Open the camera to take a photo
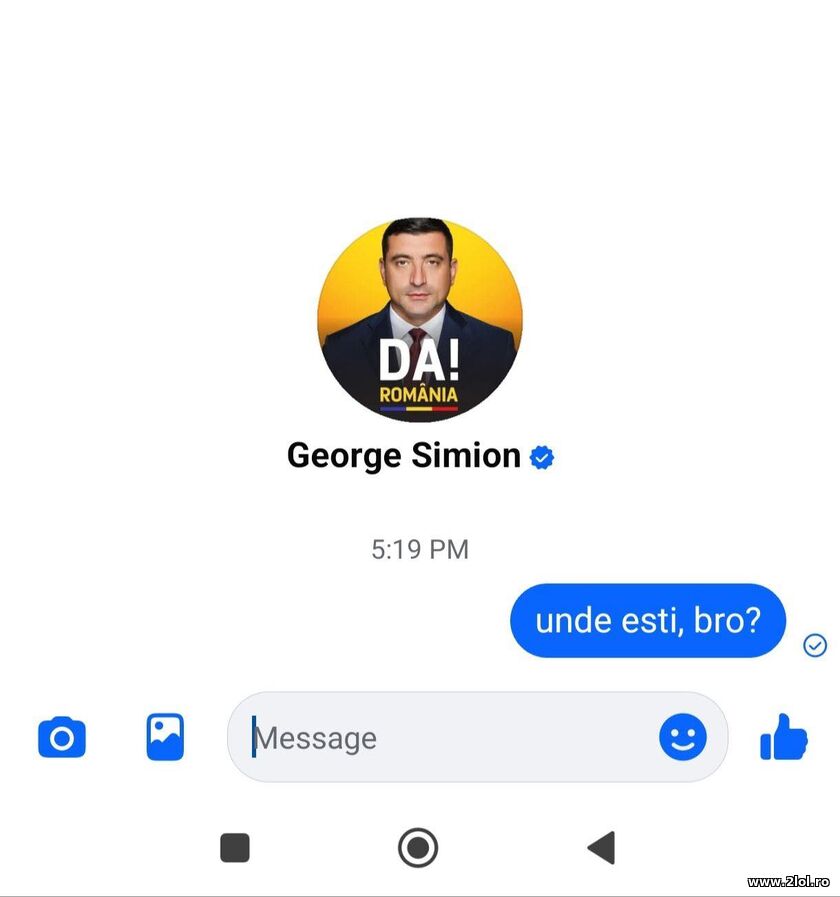This screenshot has height=897, width=840. (x=62, y=738)
